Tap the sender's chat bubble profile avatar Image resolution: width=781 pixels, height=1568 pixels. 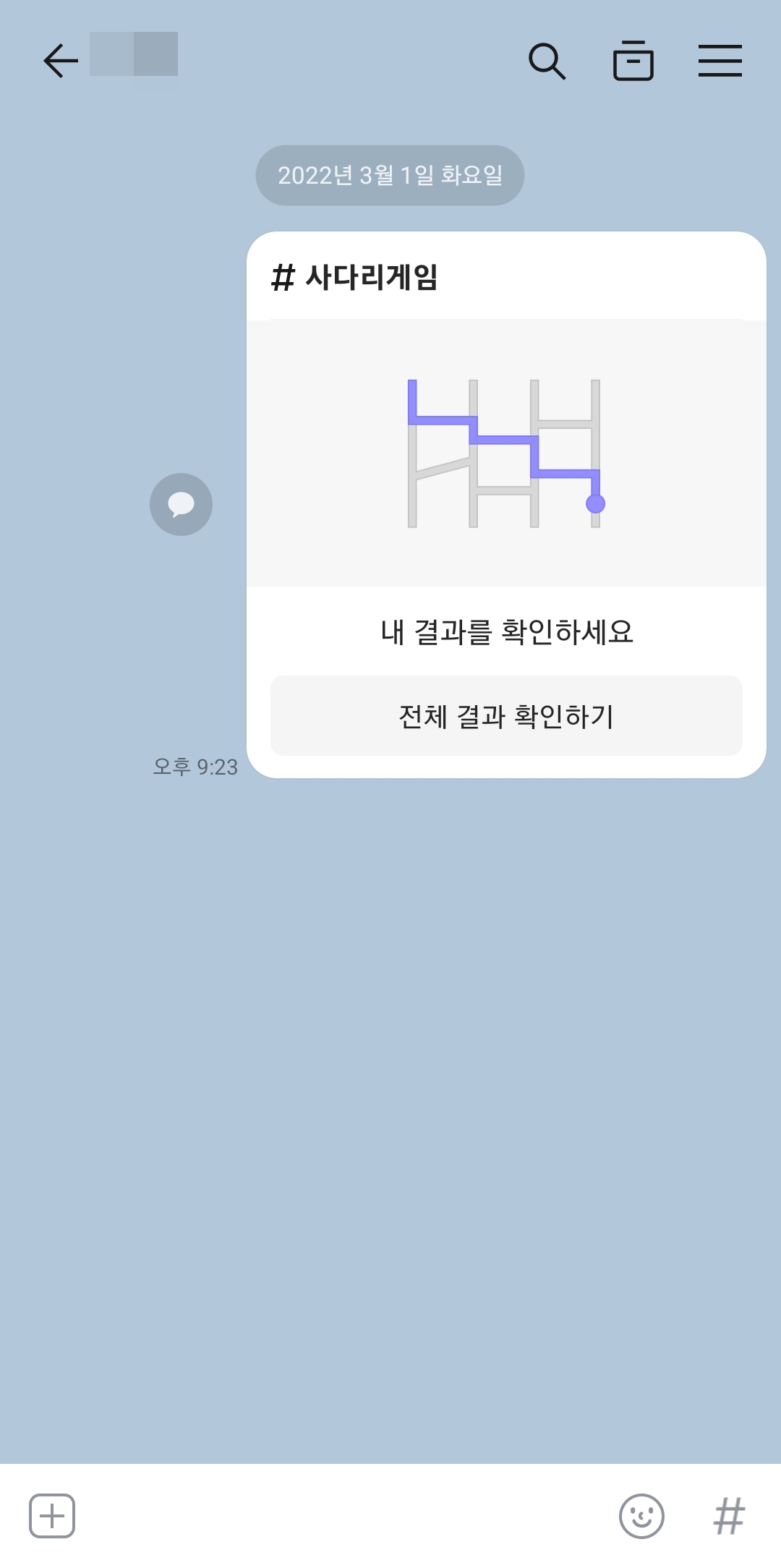tap(180, 503)
